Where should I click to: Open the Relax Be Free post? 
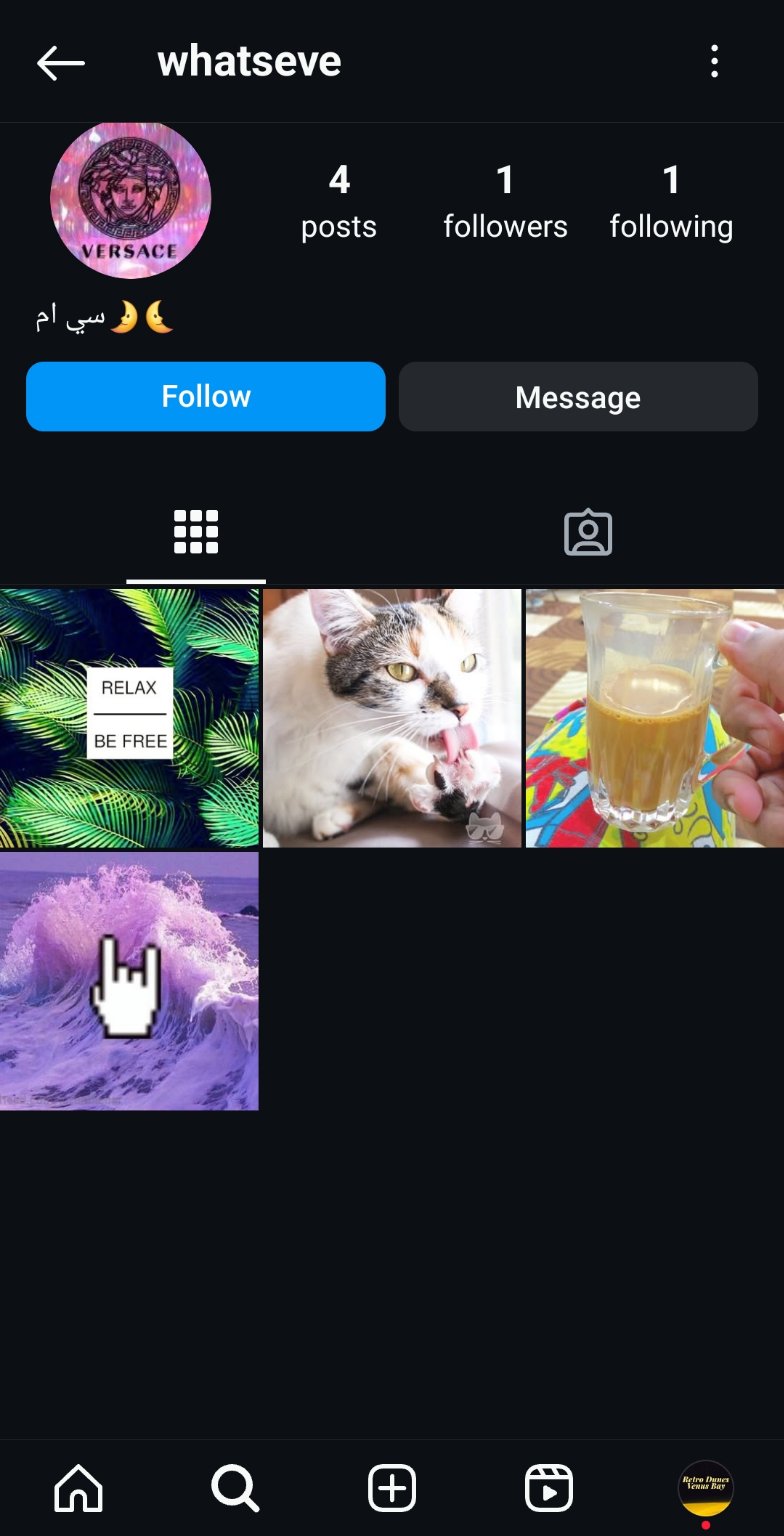129,718
